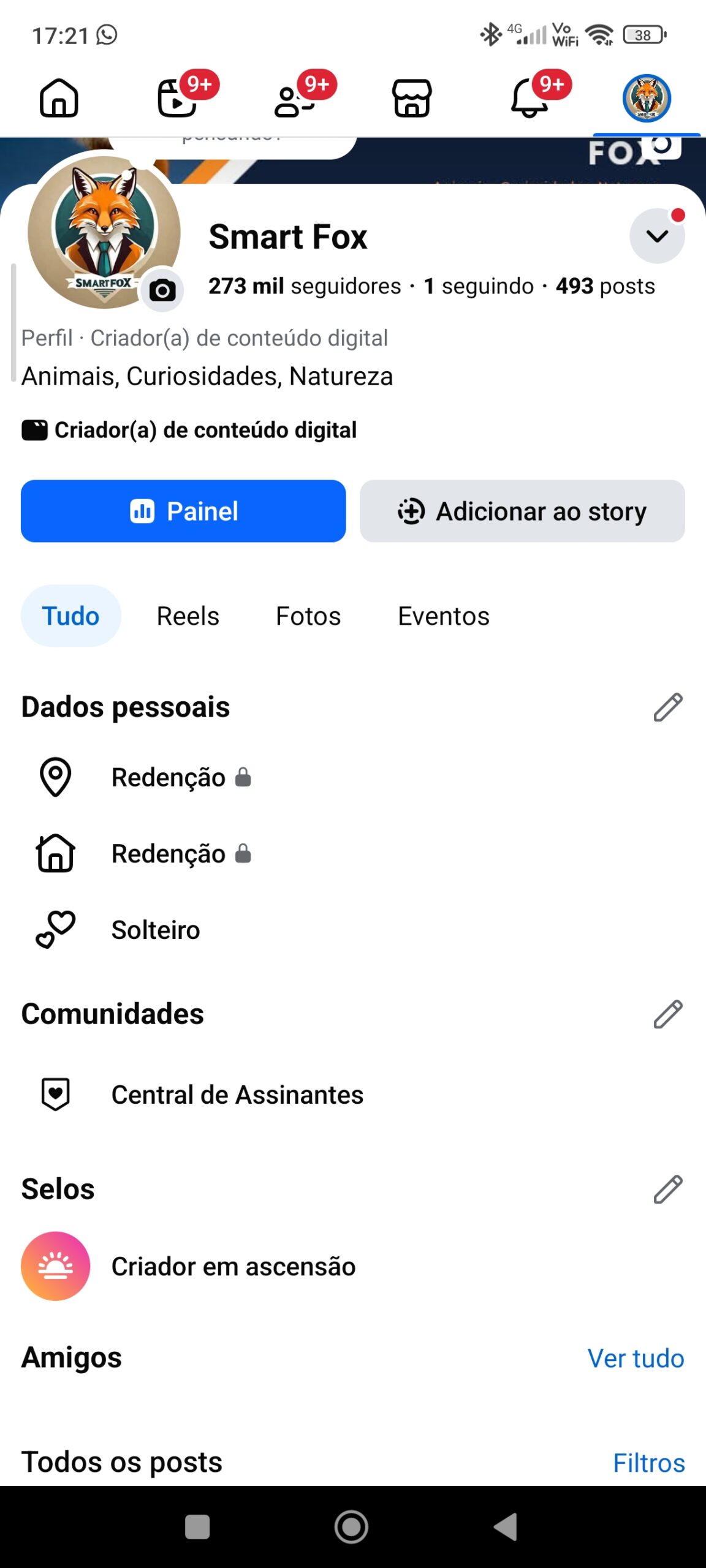Tap Adicionar ao story

coord(522,511)
